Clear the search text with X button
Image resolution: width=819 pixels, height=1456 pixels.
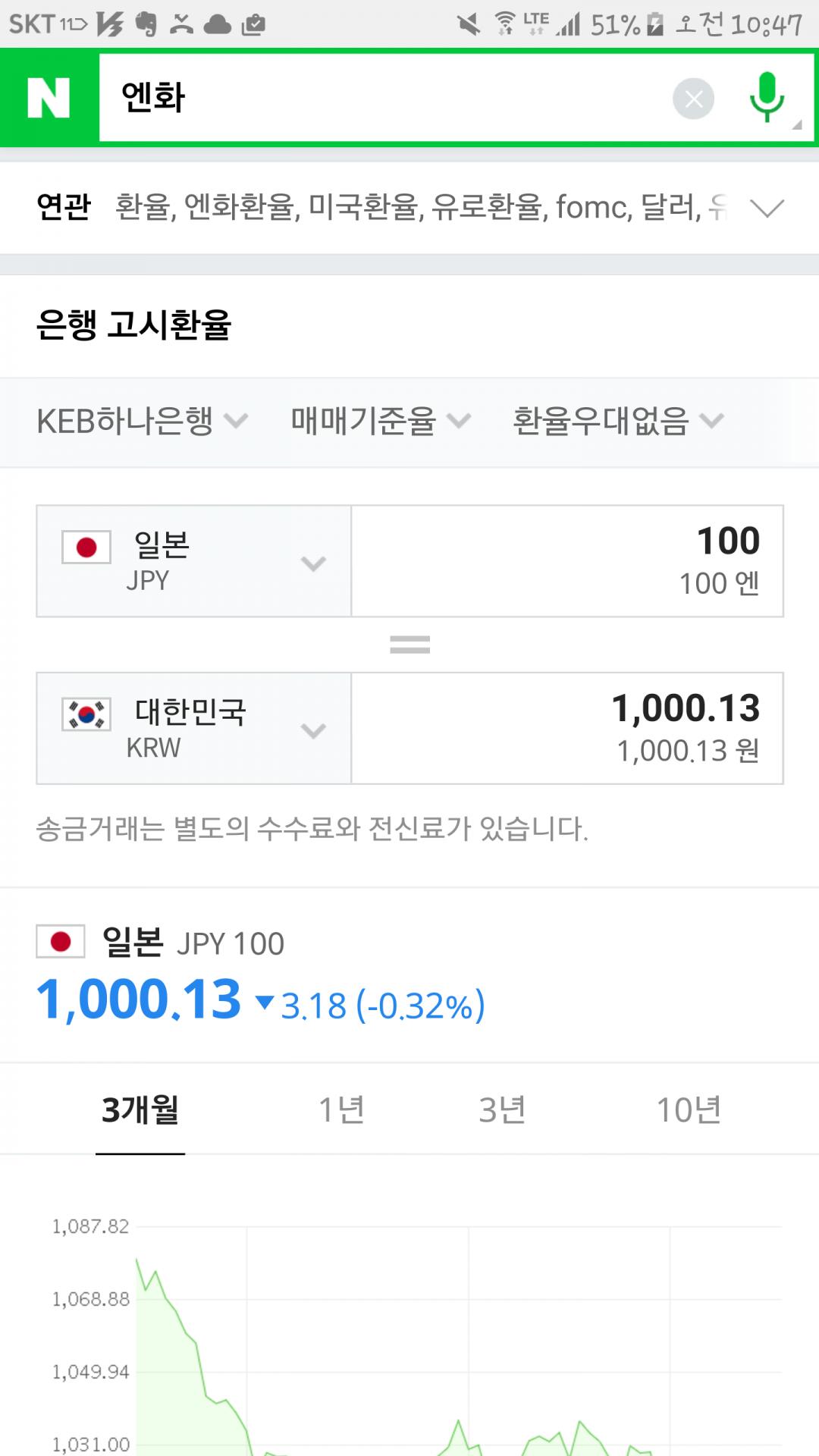pyautogui.click(x=693, y=99)
